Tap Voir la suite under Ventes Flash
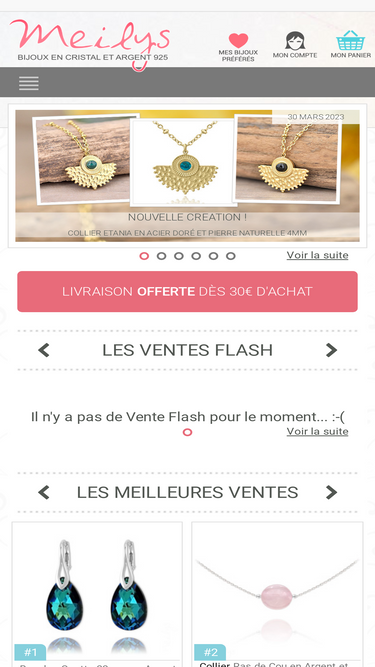375x667 pixels. click(317, 431)
